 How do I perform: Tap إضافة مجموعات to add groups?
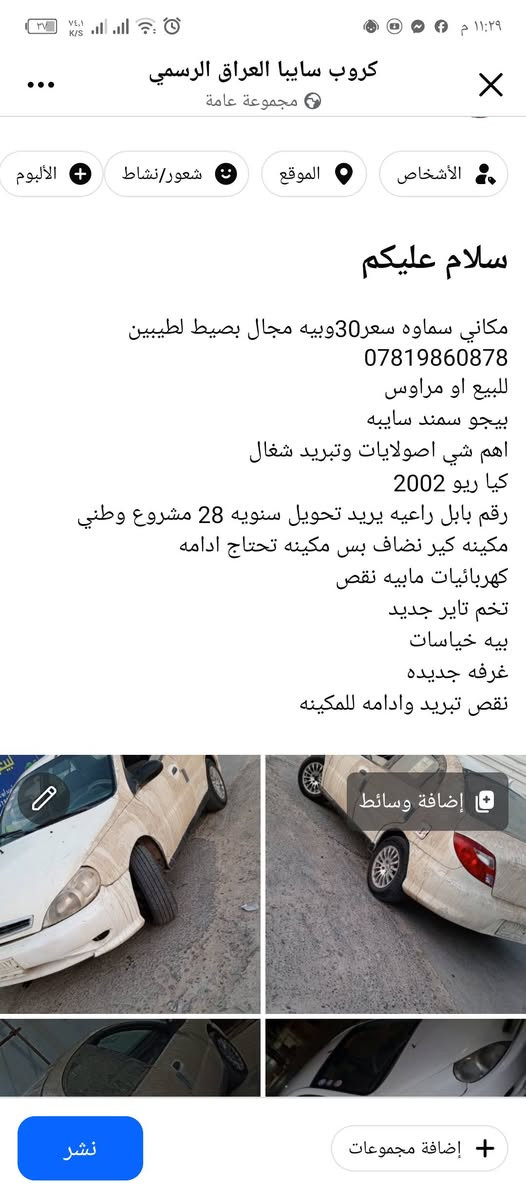[x=420, y=1148]
